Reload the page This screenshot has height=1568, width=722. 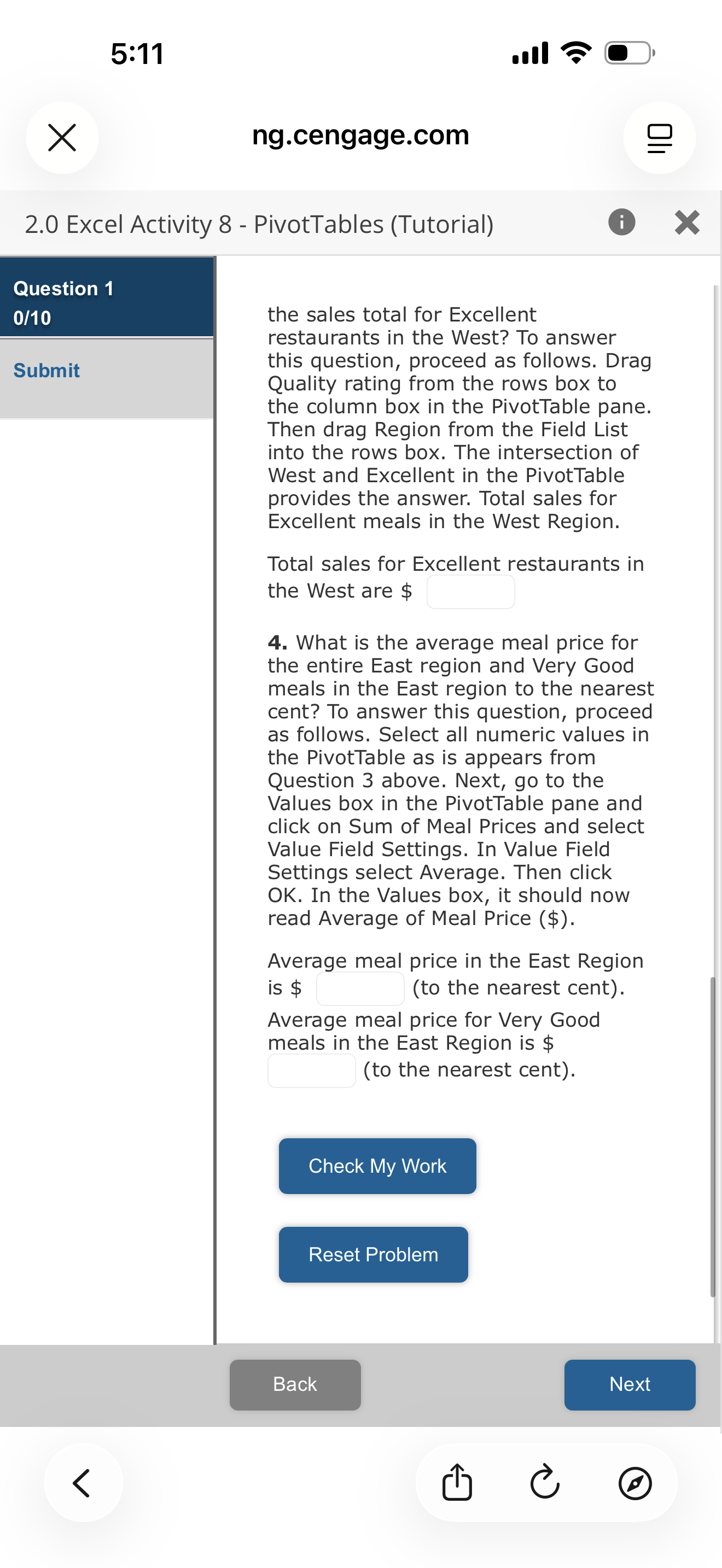pos(545,1482)
